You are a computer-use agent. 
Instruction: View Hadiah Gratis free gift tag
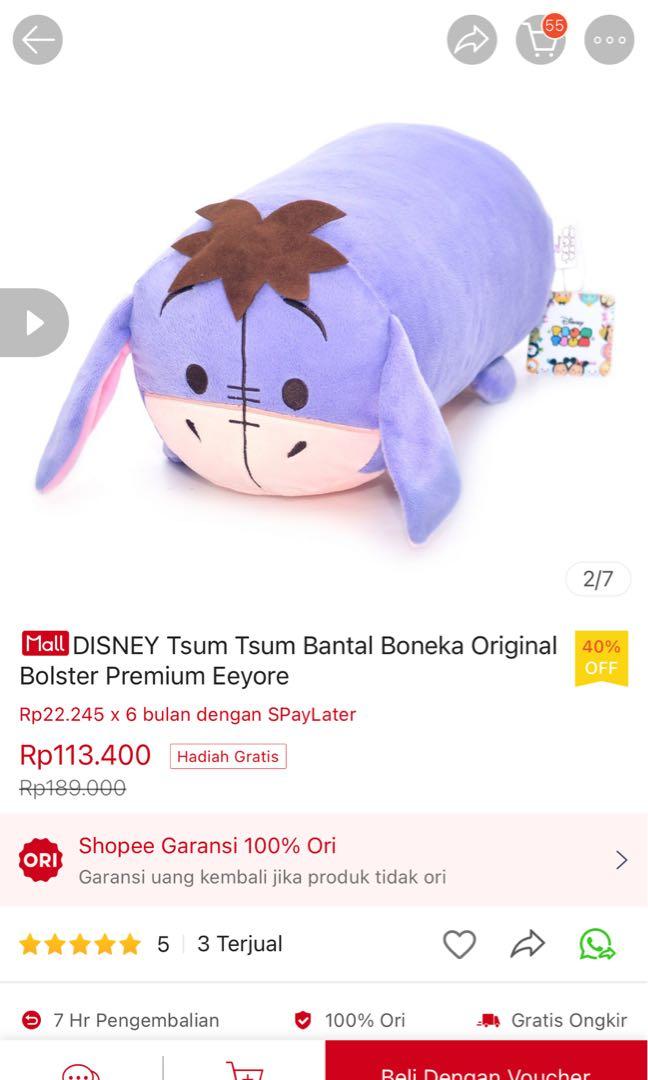click(x=228, y=757)
